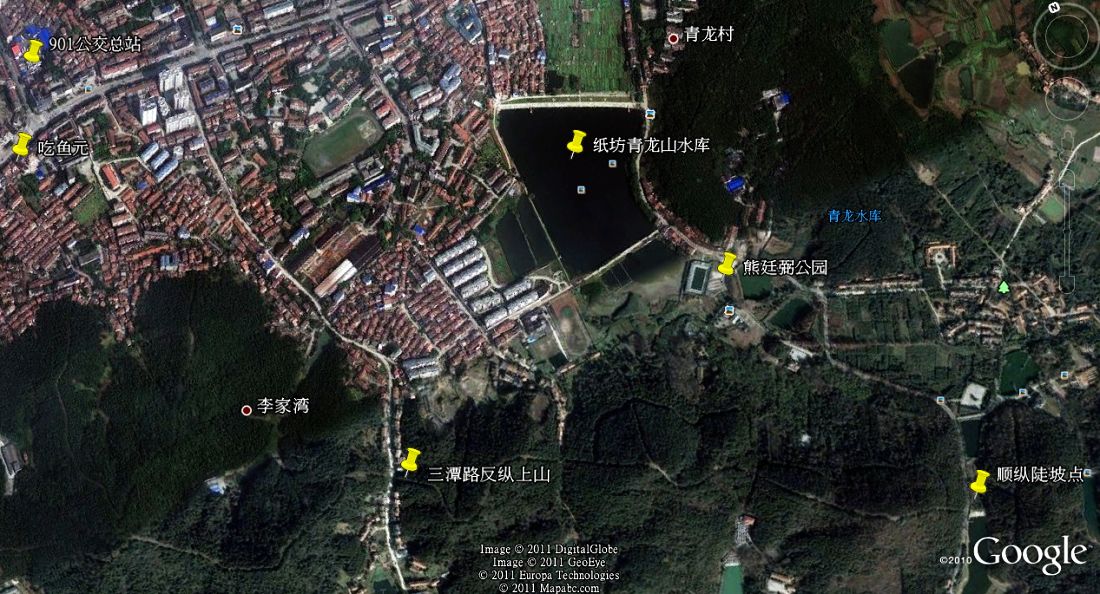Select the 三潭路反纵上山 pin
Image resolution: width=1100 pixels, height=594 pixels.
410,460
